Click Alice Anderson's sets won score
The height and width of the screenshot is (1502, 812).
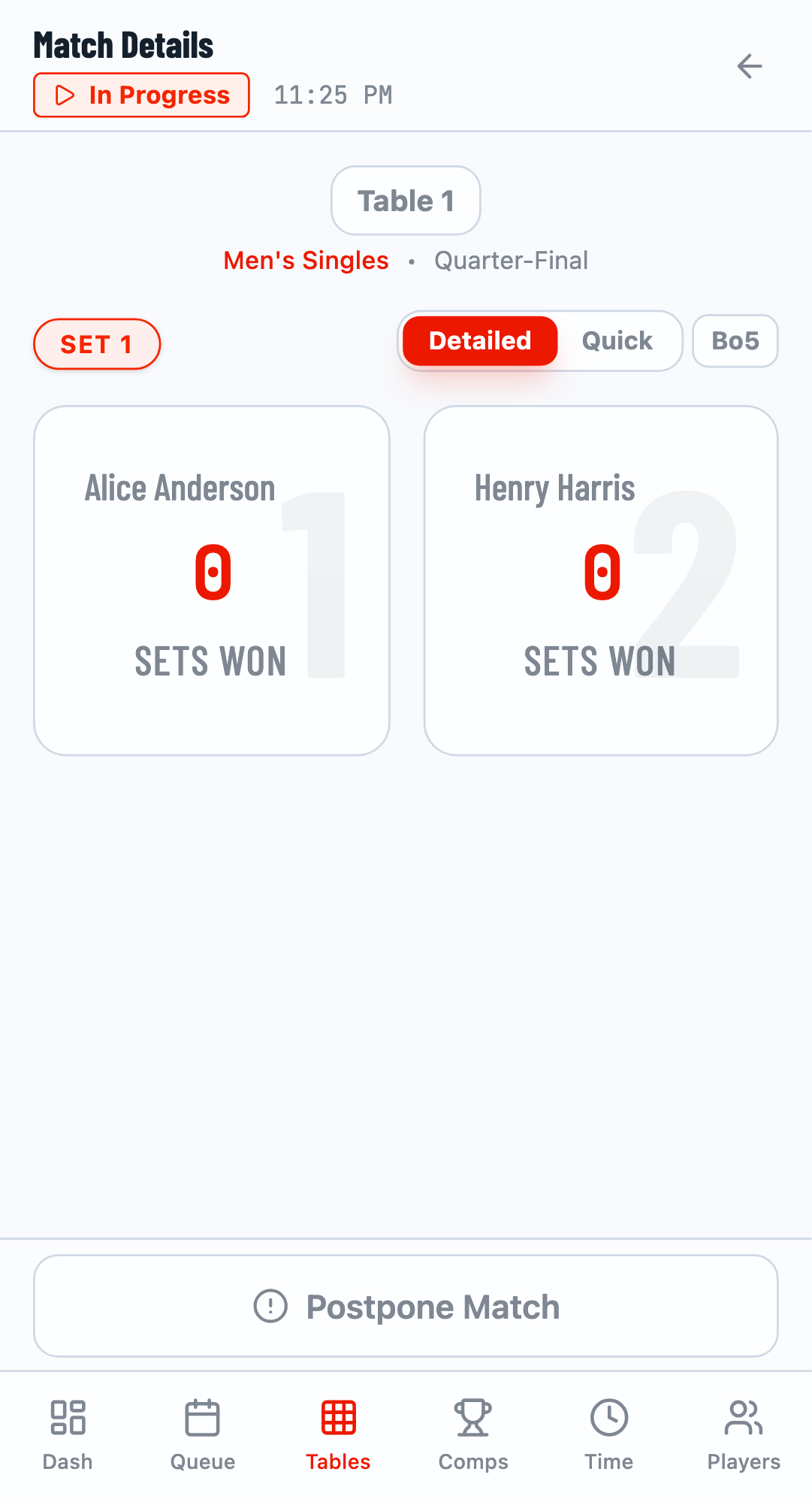click(x=213, y=573)
